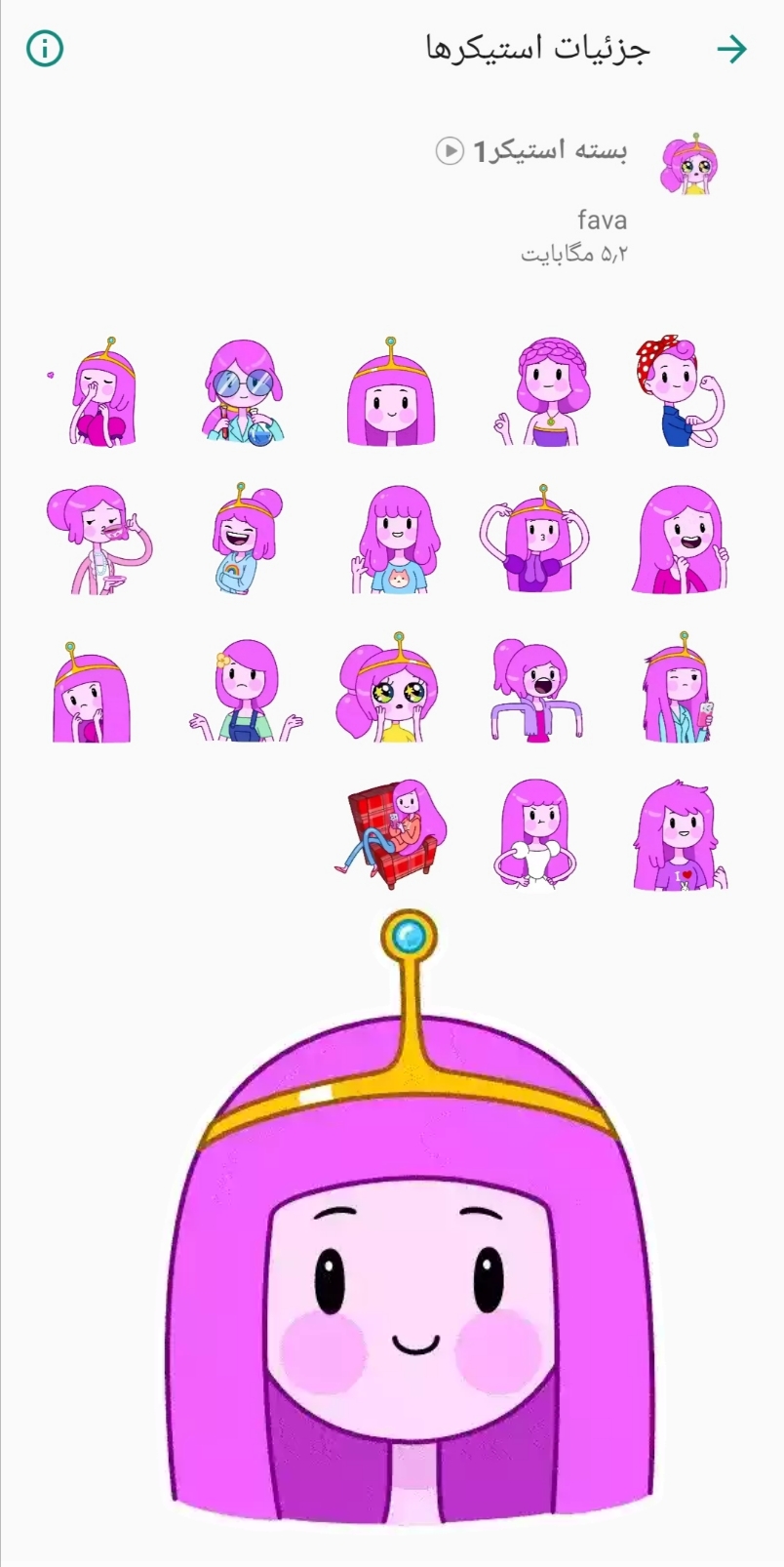Select the red polka-dot bandana sticker

(x=681, y=392)
